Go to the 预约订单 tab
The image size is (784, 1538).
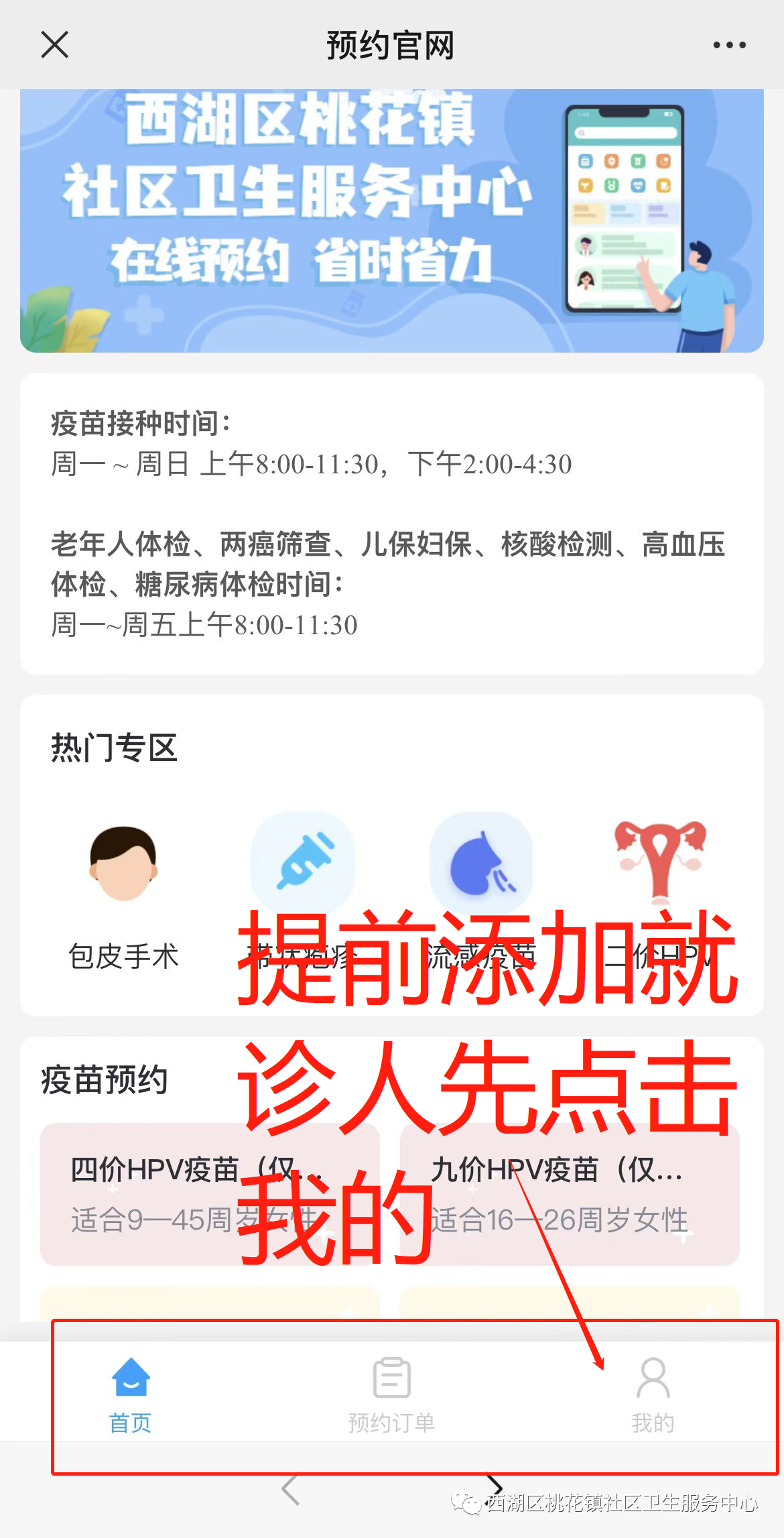coord(391,1395)
